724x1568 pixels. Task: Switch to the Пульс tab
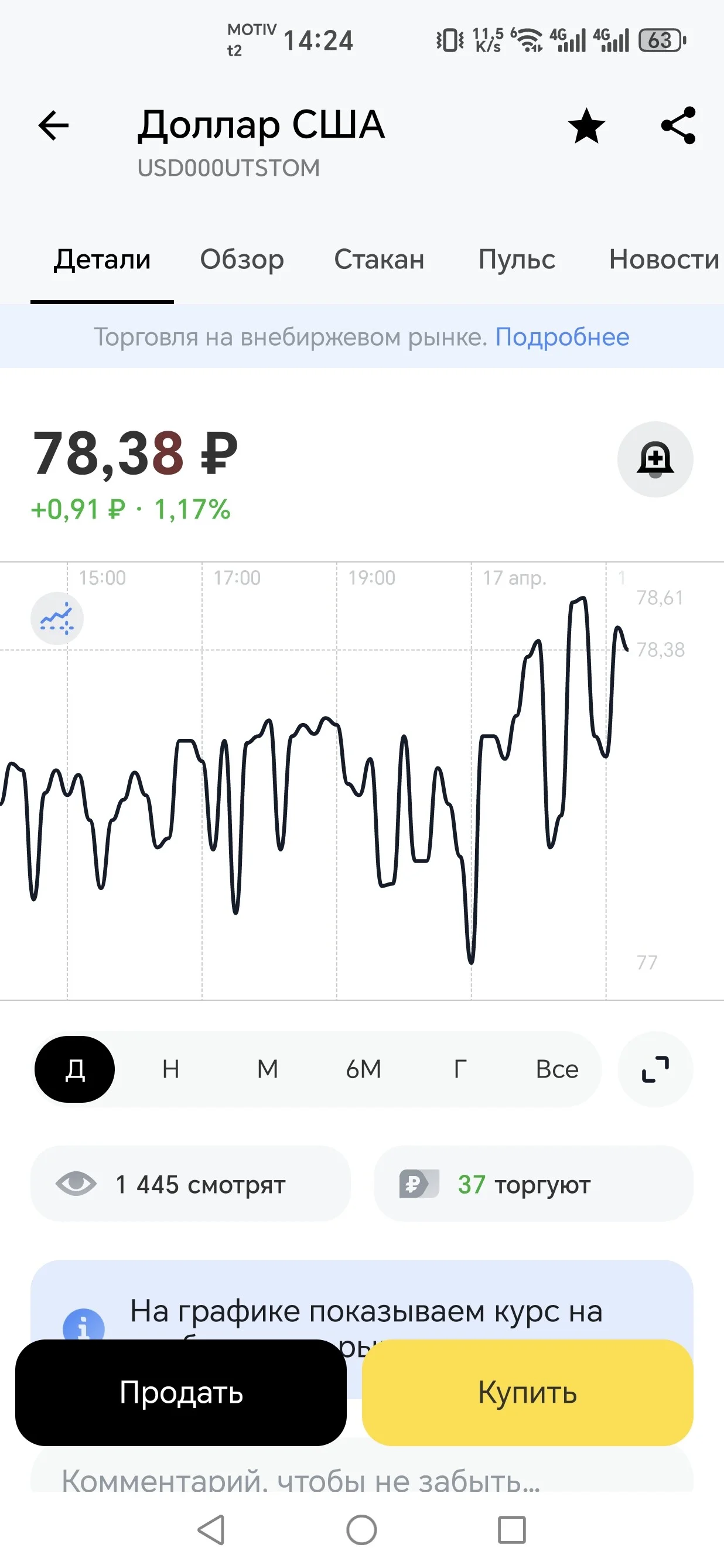click(517, 260)
